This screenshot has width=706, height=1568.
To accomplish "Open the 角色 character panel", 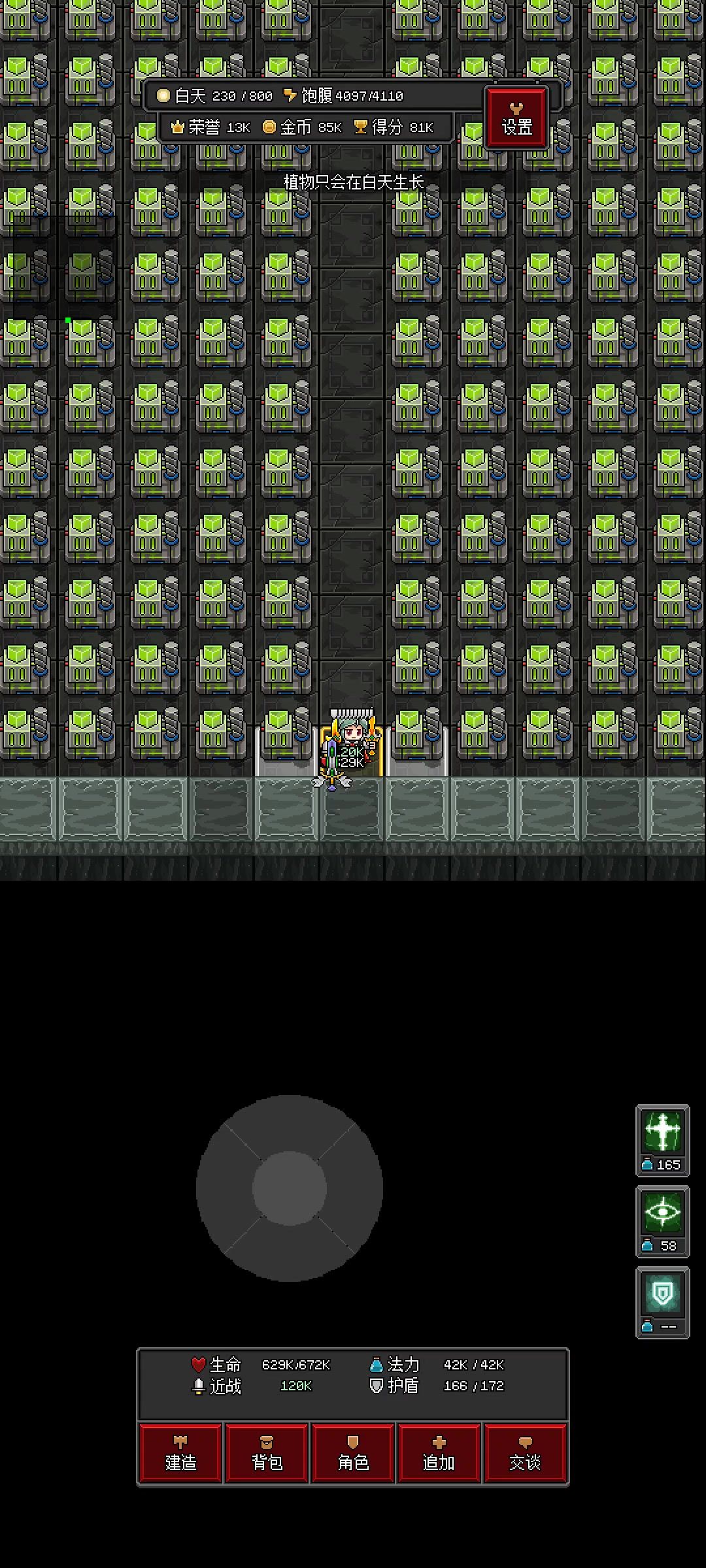I will 353,1454.
